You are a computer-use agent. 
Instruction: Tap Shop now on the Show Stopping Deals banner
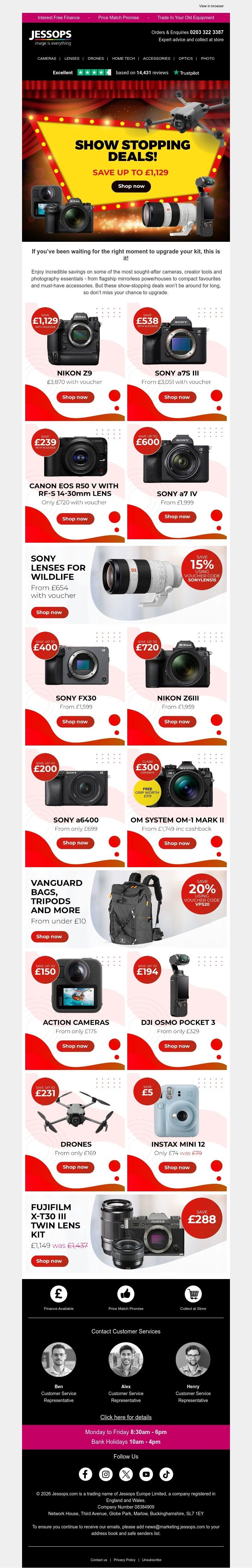131,186
